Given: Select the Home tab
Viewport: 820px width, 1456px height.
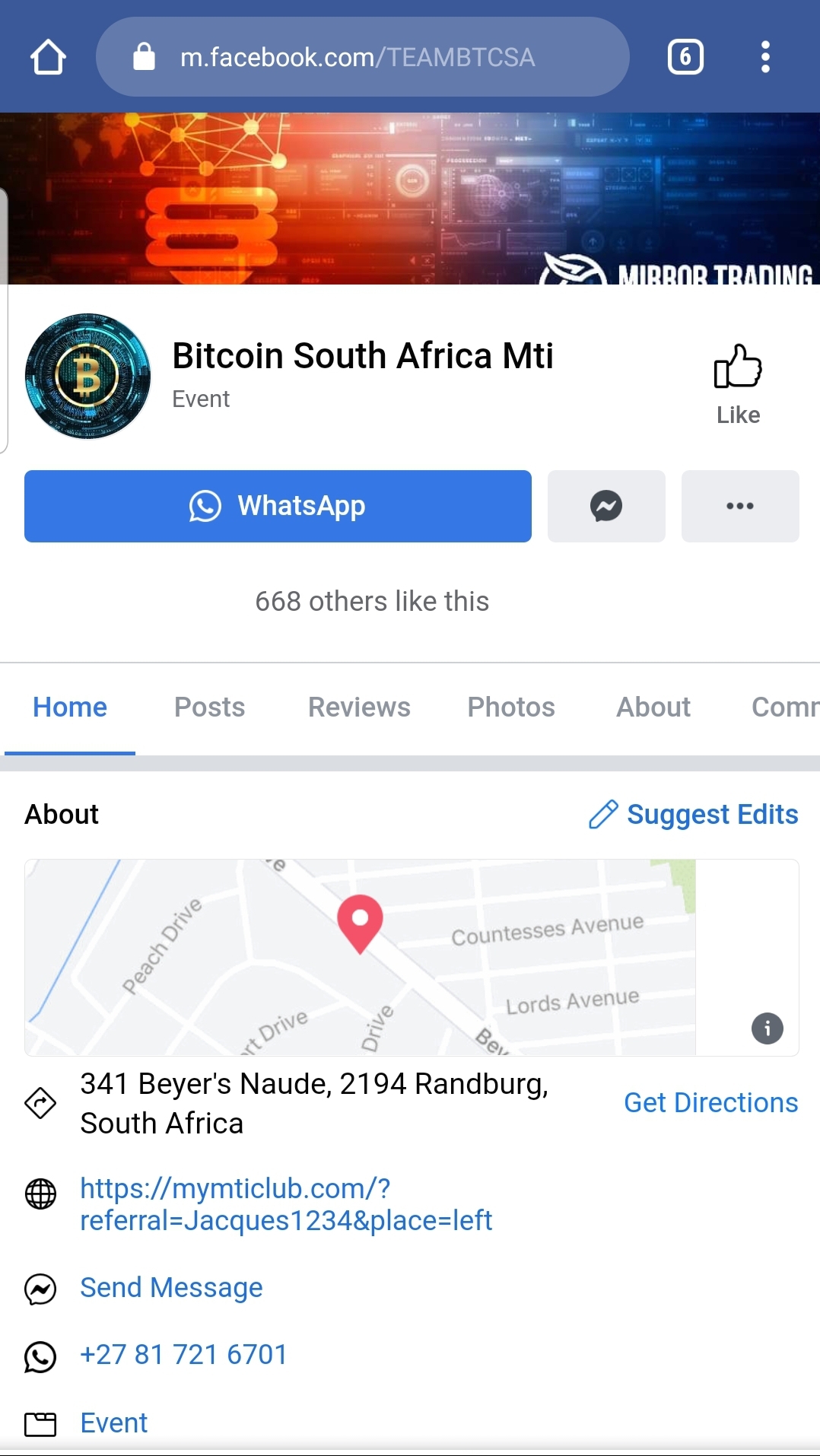Looking at the screenshot, I should click(70, 707).
